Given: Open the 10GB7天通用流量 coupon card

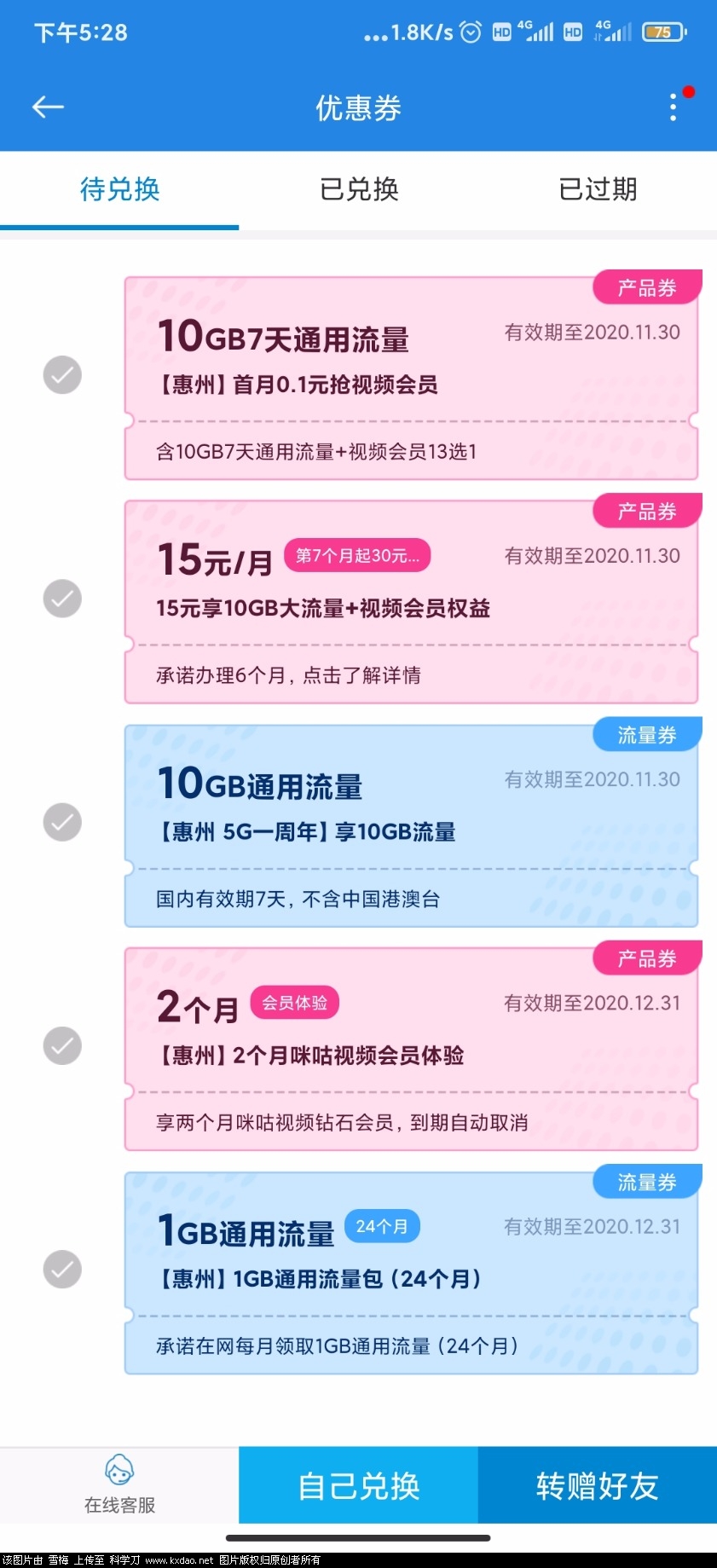Looking at the screenshot, I should [x=411, y=378].
